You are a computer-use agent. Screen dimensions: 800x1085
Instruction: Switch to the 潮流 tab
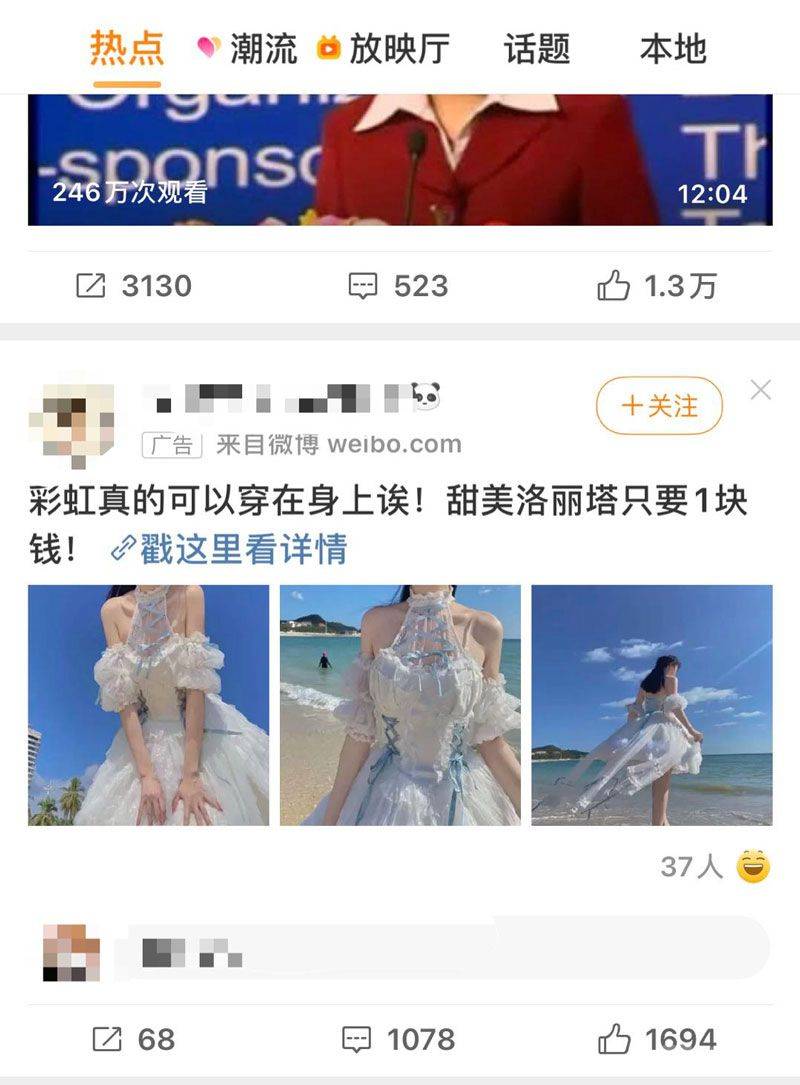[248, 48]
